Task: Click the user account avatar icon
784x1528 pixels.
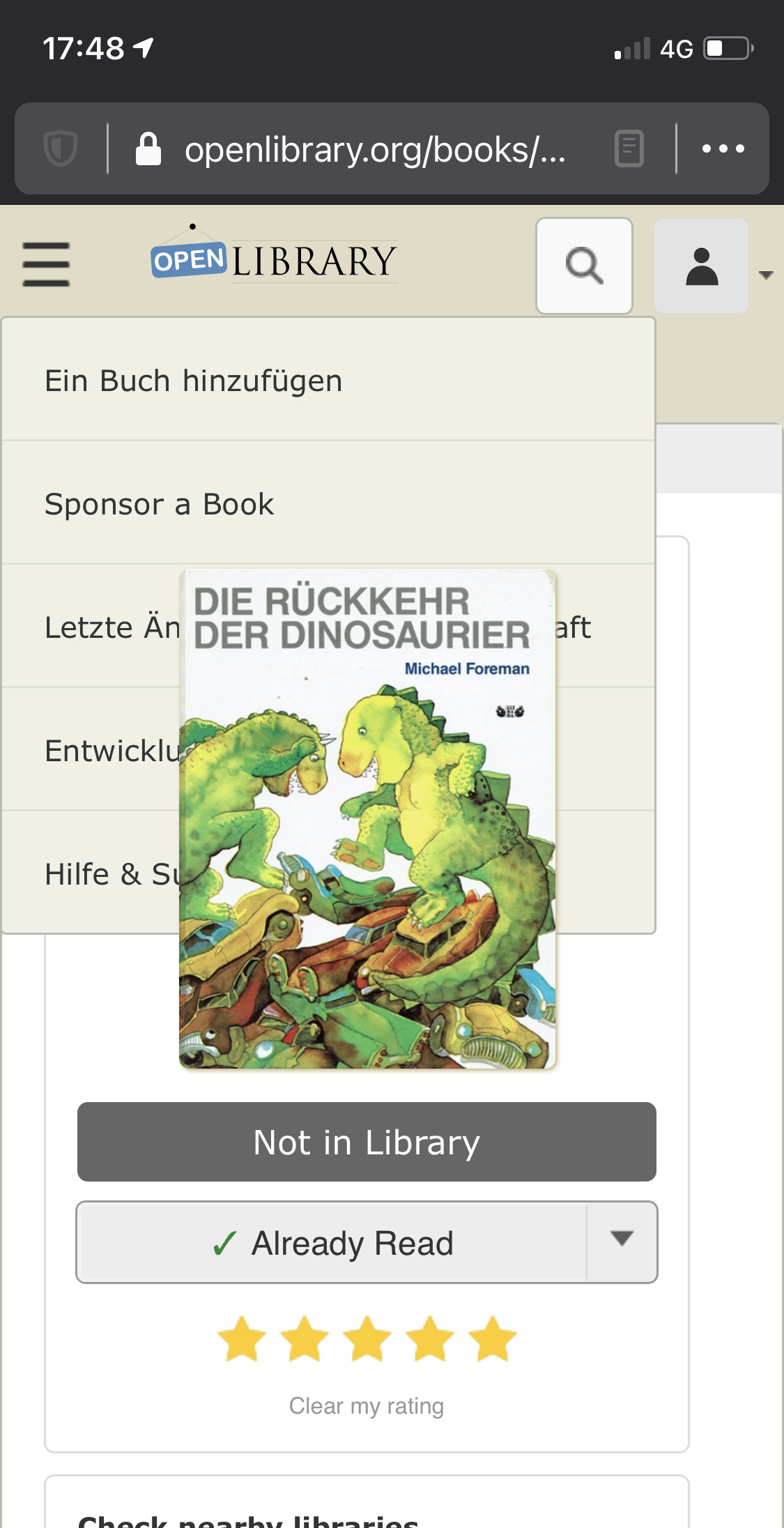Action: 701,265
